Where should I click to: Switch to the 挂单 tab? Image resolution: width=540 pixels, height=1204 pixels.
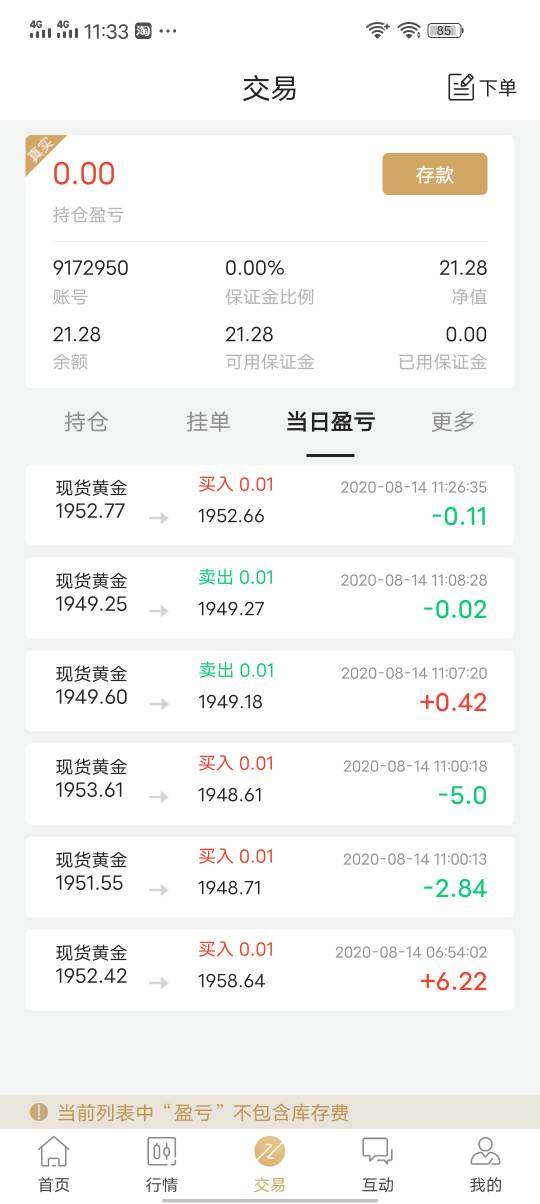(208, 422)
